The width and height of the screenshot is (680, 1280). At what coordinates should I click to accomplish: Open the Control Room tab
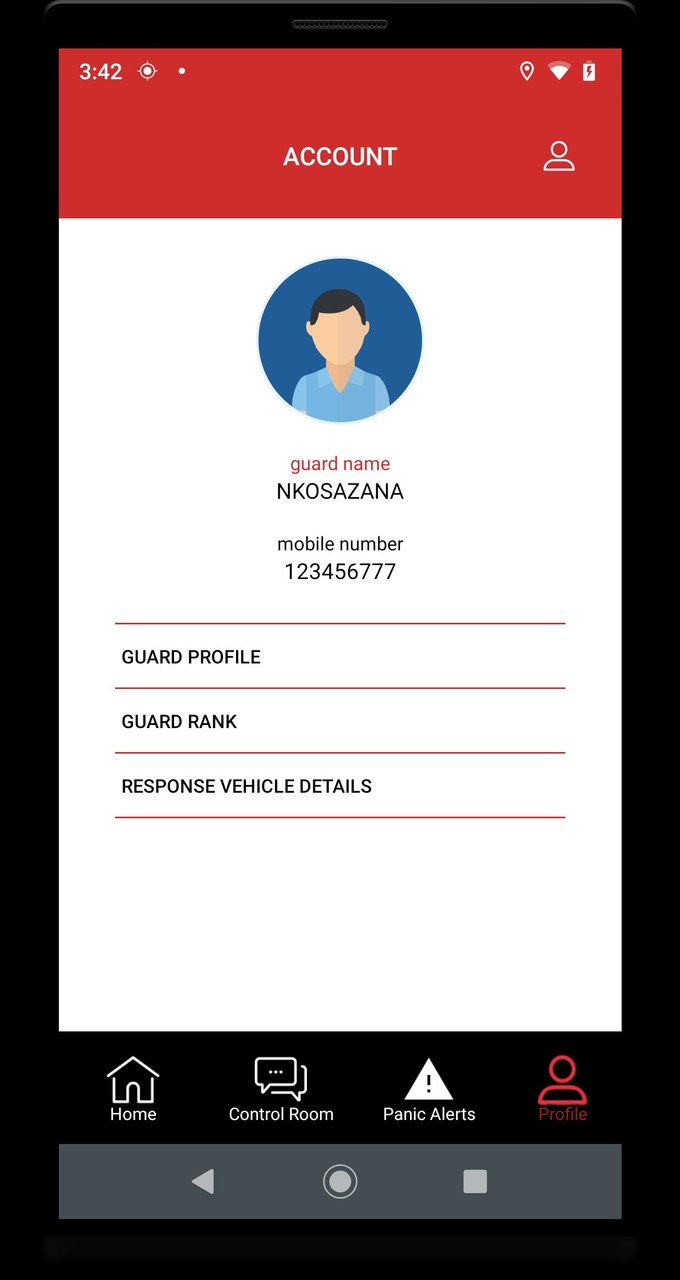(x=281, y=1090)
